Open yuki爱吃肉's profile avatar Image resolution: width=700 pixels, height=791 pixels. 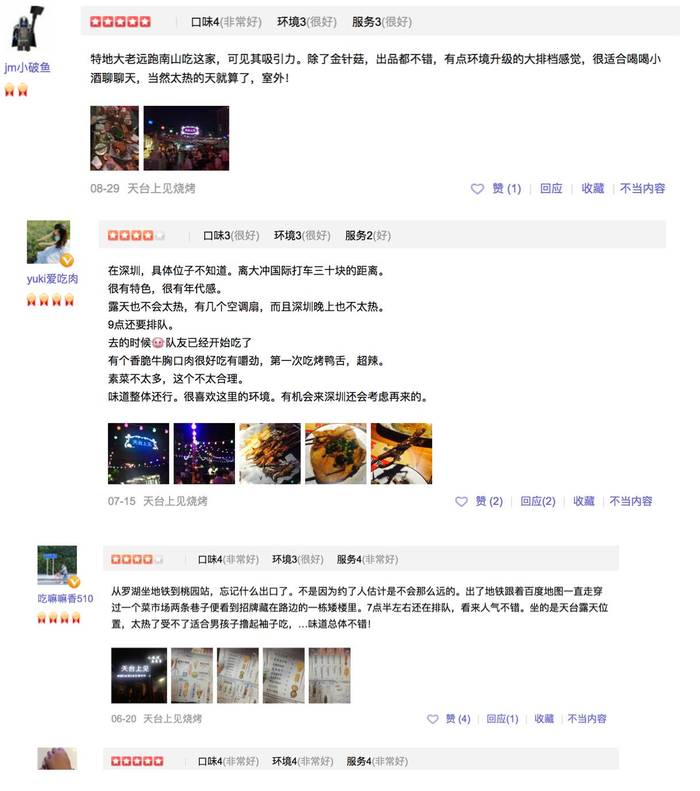click(x=48, y=242)
